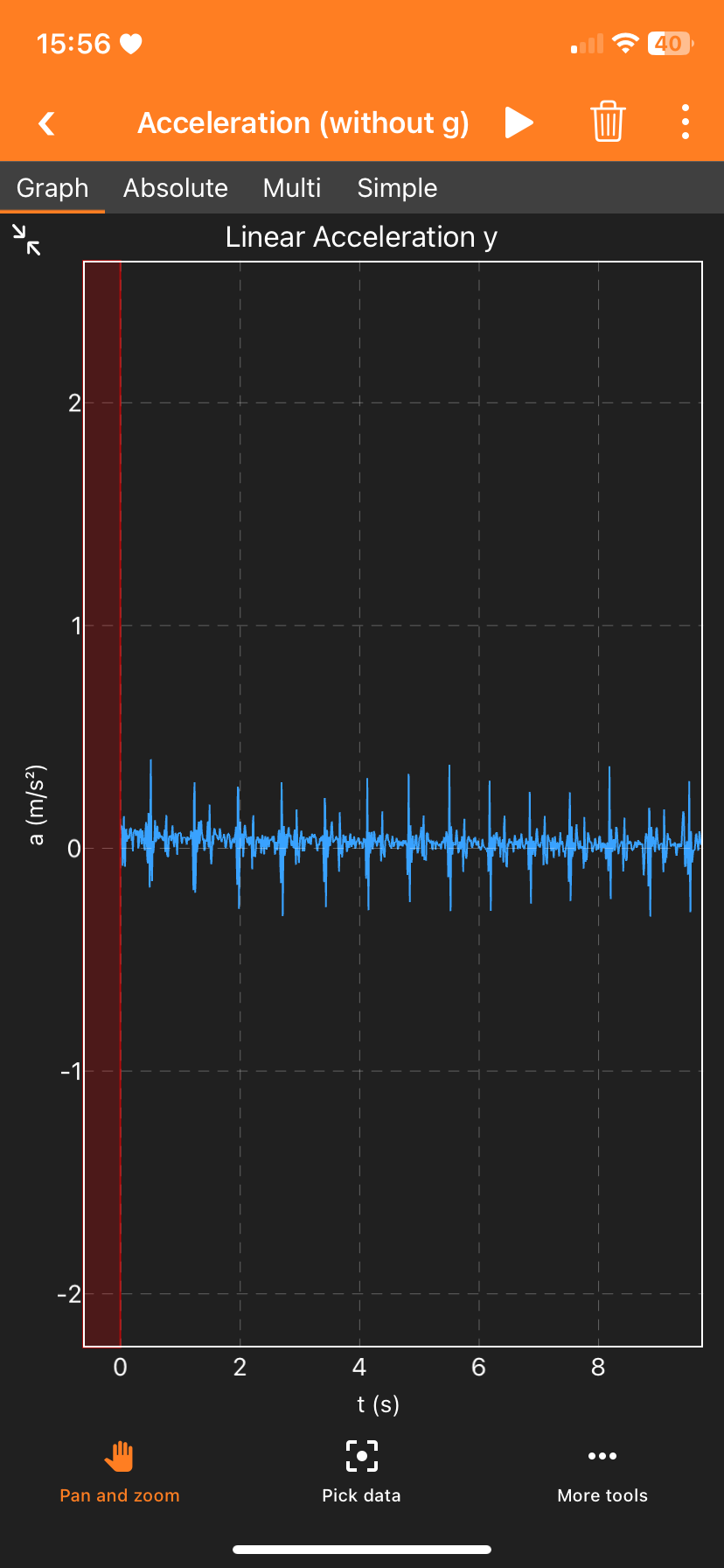The height and width of the screenshot is (1568, 724).
Task: Switch to the Multi tab
Action: [x=292, y=188]
